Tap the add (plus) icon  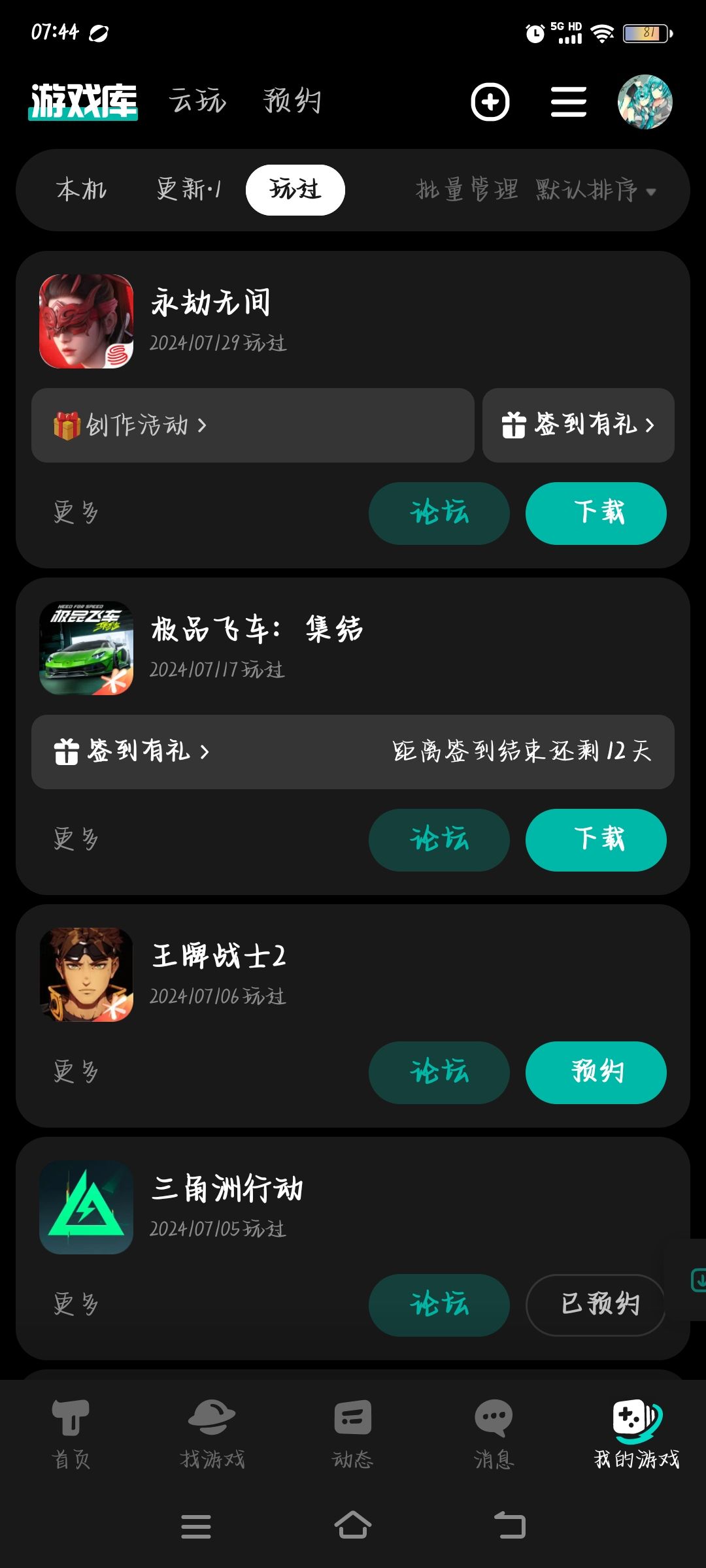click(x=490, y=102)
